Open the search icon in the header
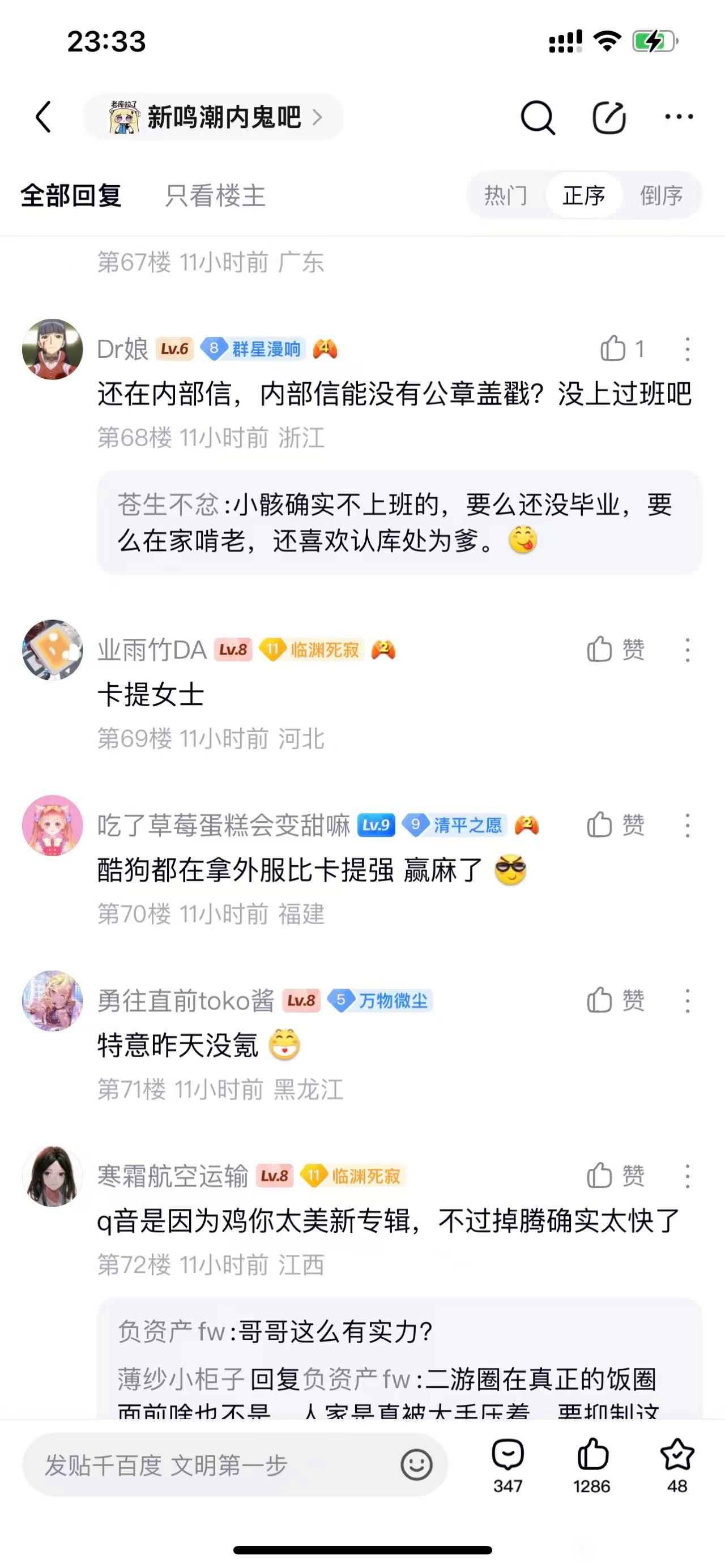This screenshot has width=725, height=1568. click(x=538, y=117)
